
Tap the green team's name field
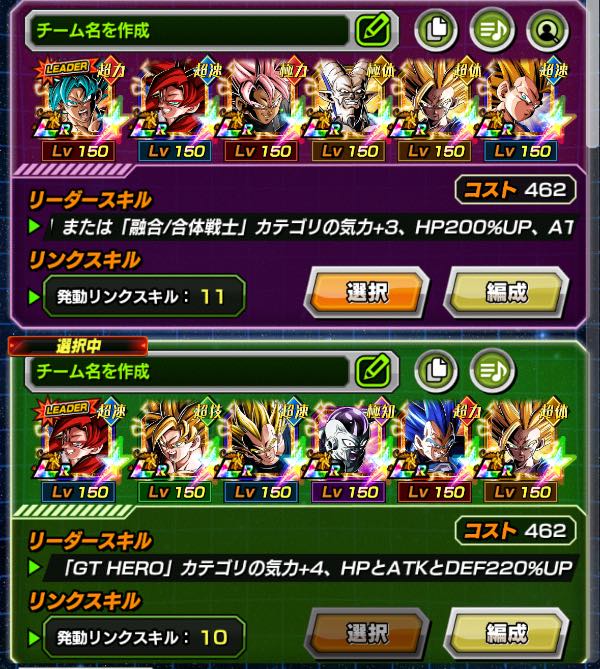(190, 370)
